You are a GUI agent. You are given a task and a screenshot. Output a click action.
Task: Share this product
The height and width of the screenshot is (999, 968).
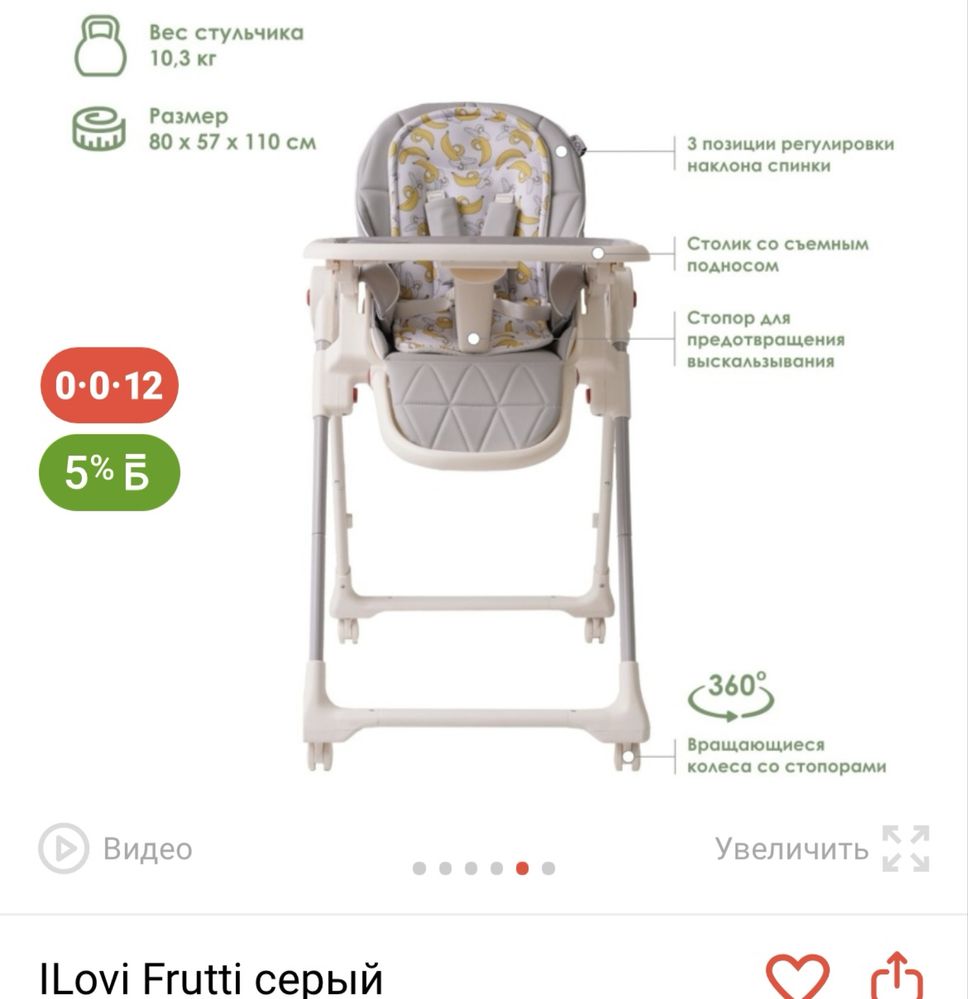pos(895,977)
